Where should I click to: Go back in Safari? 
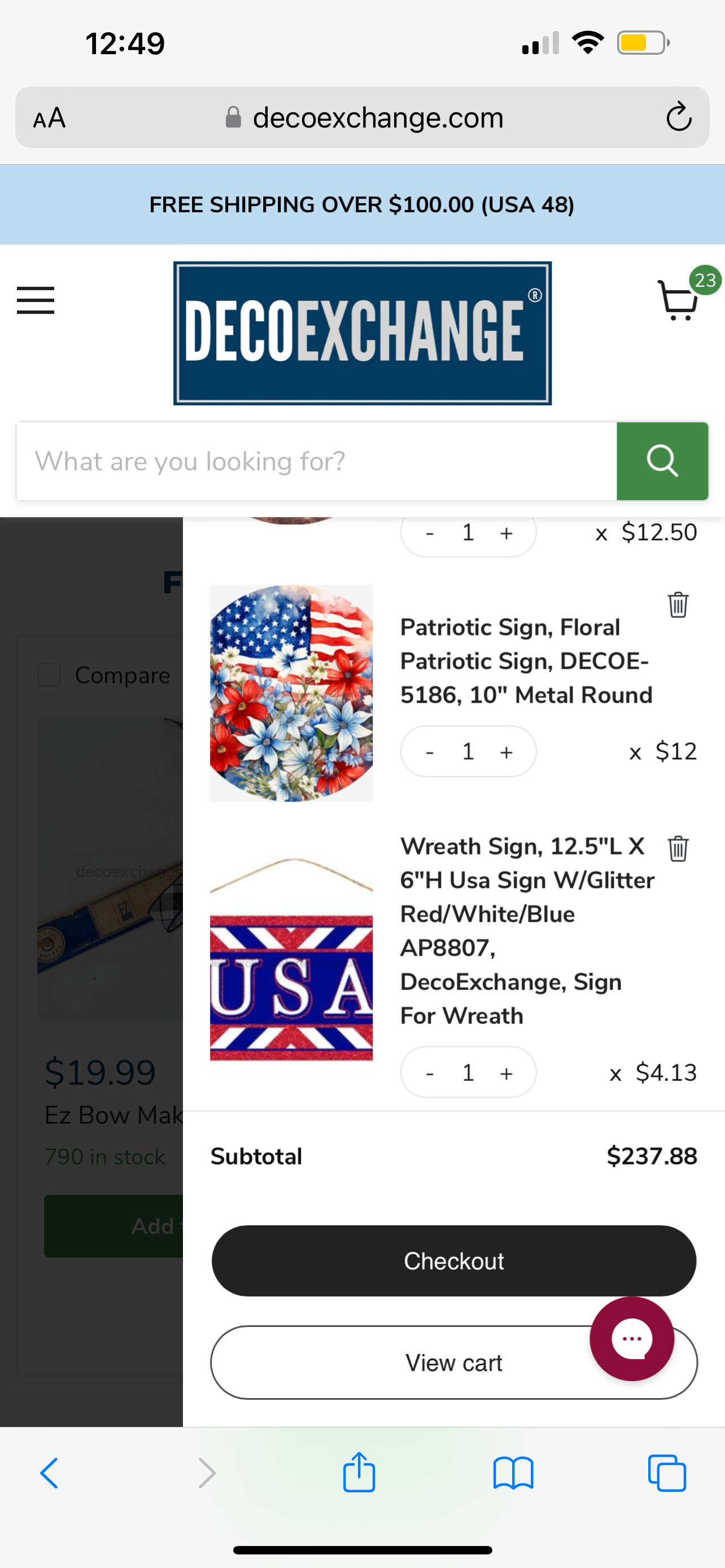click(x=49, y=1474)
